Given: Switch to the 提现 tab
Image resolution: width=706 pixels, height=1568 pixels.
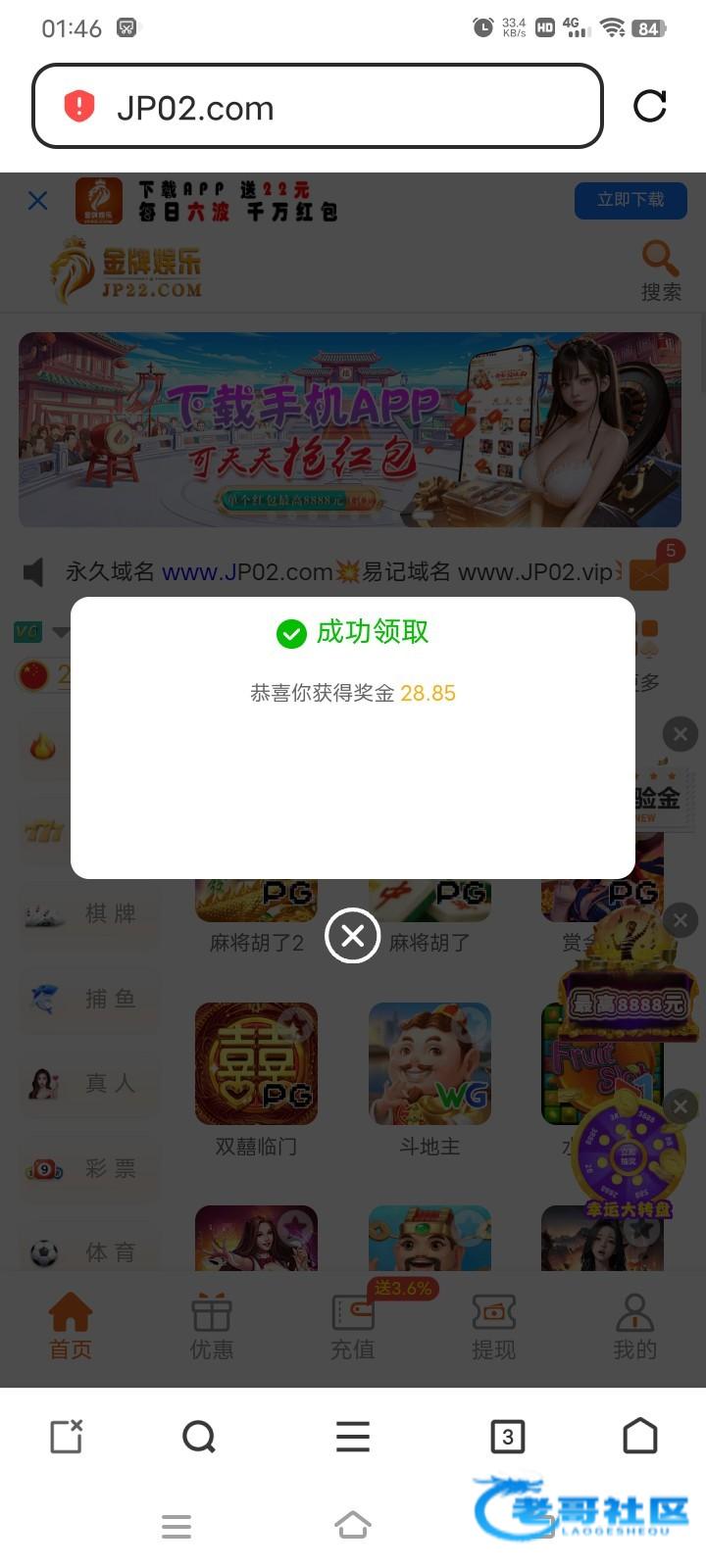Looking at the screenshot, I should (493, 1326).
